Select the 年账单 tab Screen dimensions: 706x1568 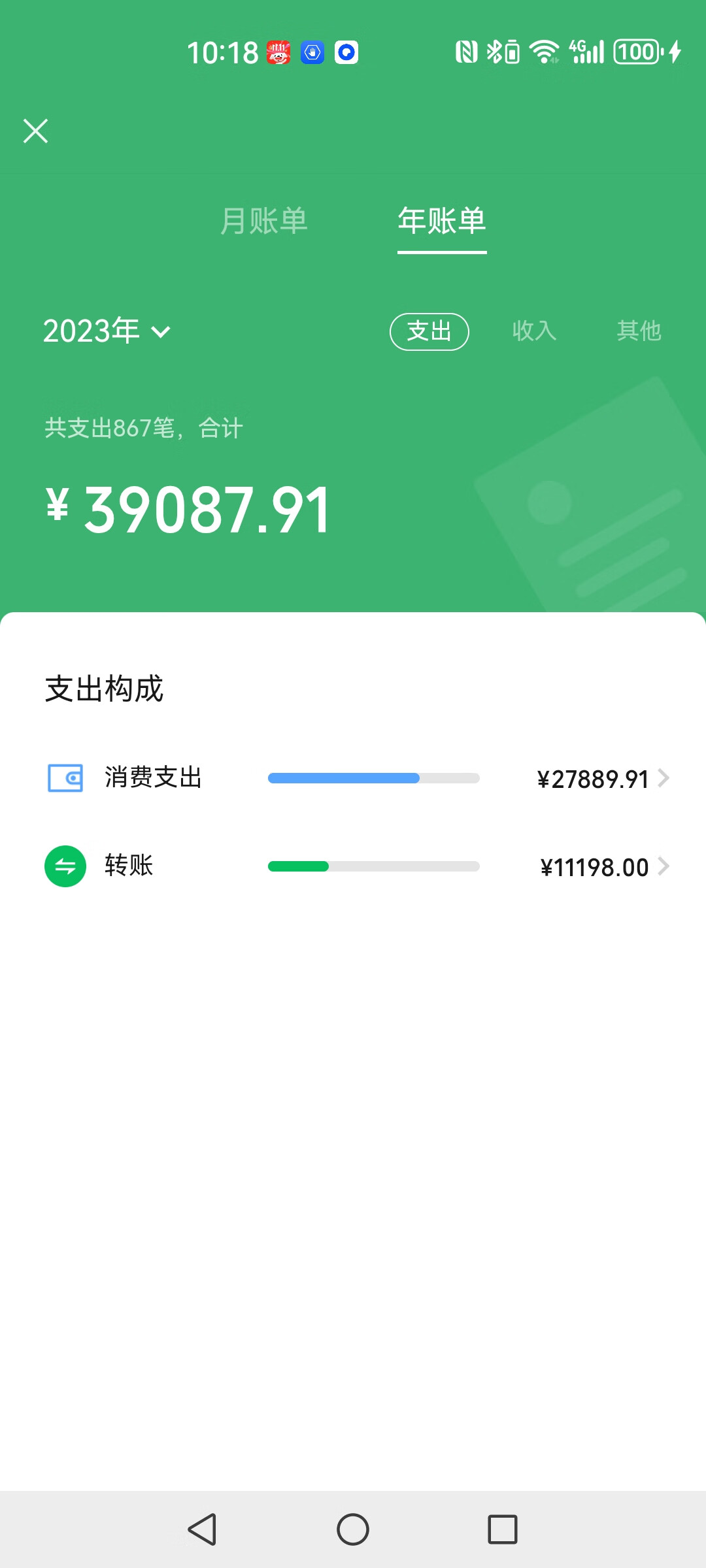(x=442, y=221)
